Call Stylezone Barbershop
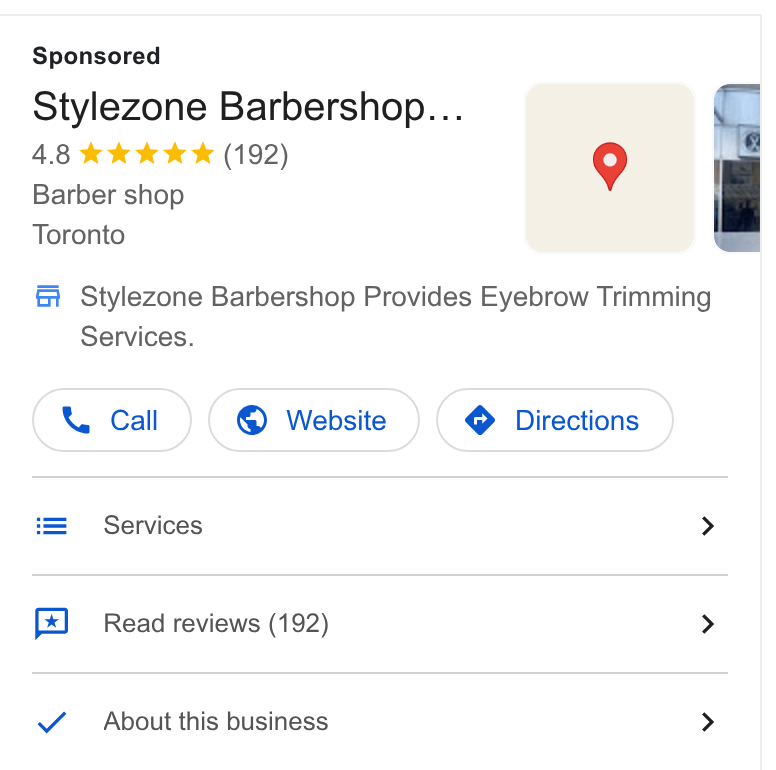This screenshot has height=770, width=776. [x=112, y=420]
